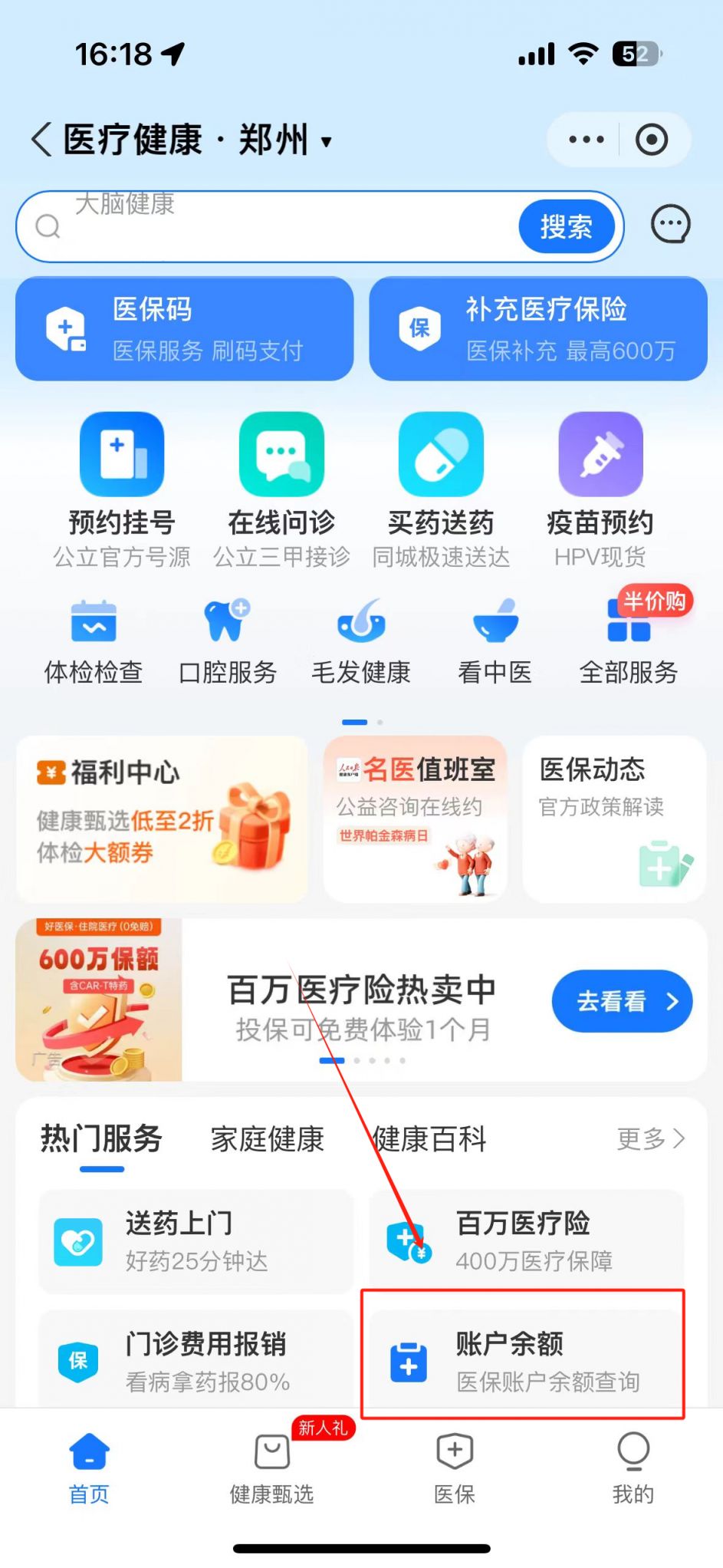Image resolution: width=723 pixels, height=1568 pixels.
Task: Switch to 健康甄选 bottom tab
Action: (x=272, y=1468)
